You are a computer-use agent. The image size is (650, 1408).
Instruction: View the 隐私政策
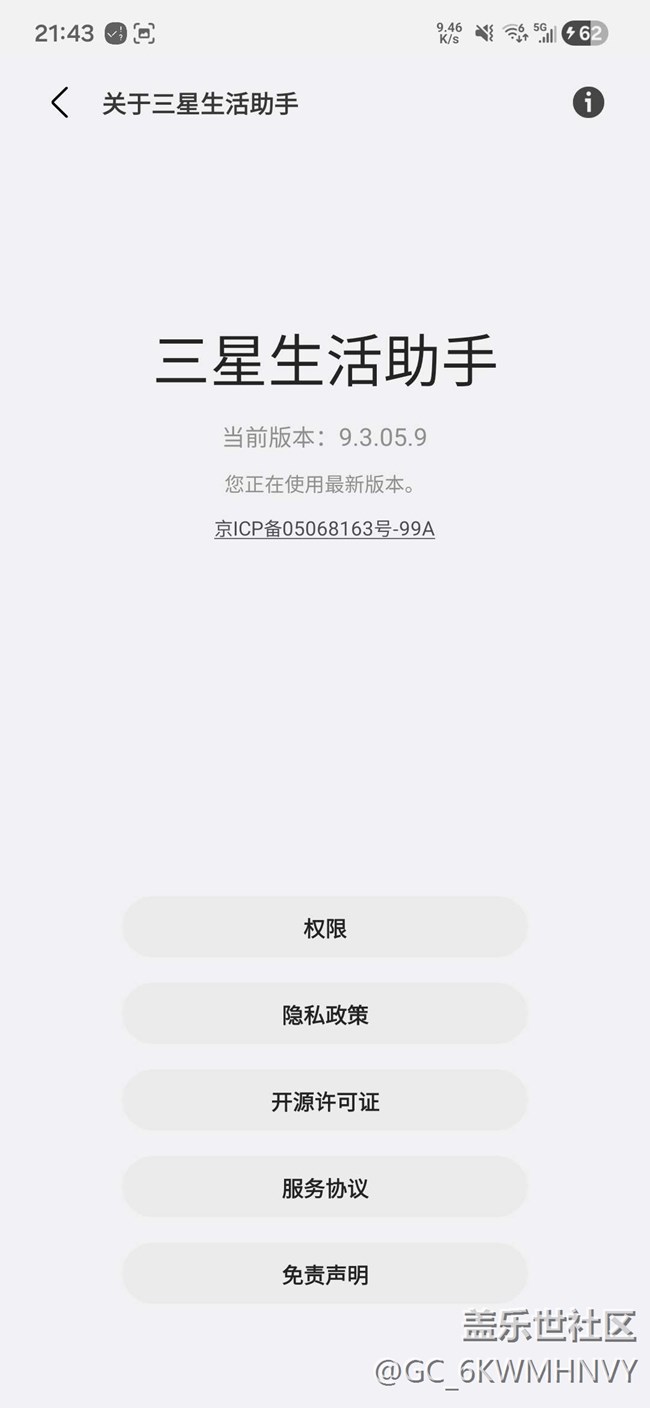coord(325,1015)
